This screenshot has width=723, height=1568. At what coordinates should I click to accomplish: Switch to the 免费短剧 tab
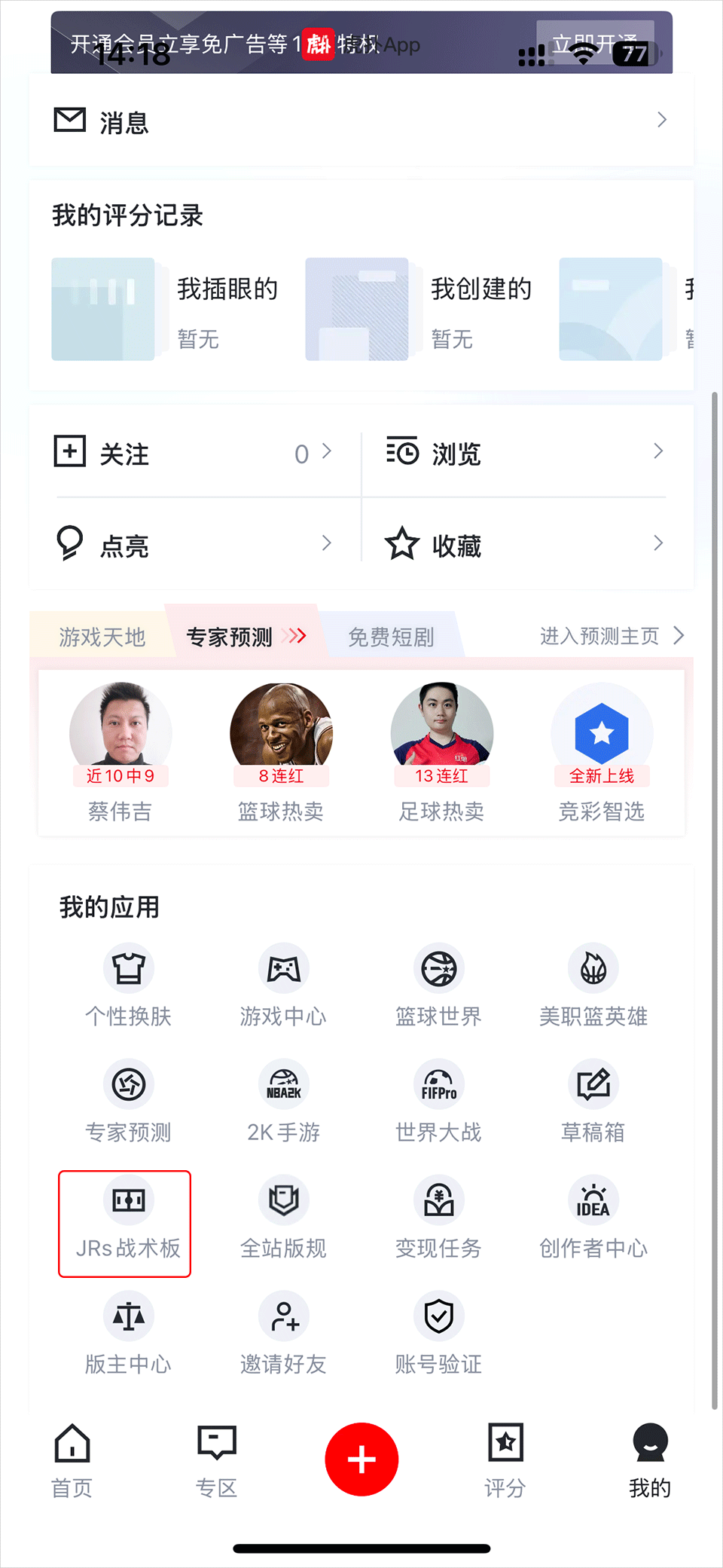coord(391,637)
